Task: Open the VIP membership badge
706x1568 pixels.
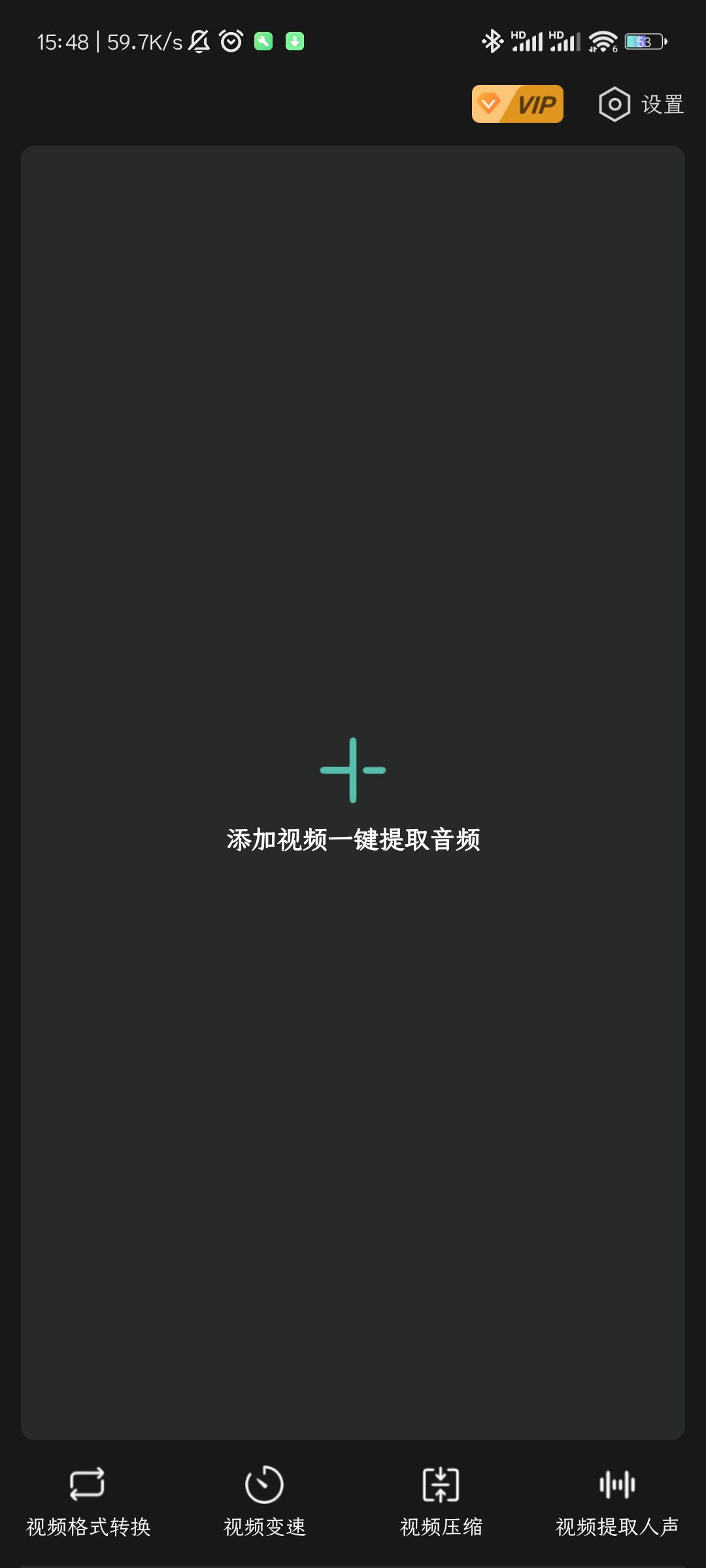Action: [517, 104]
